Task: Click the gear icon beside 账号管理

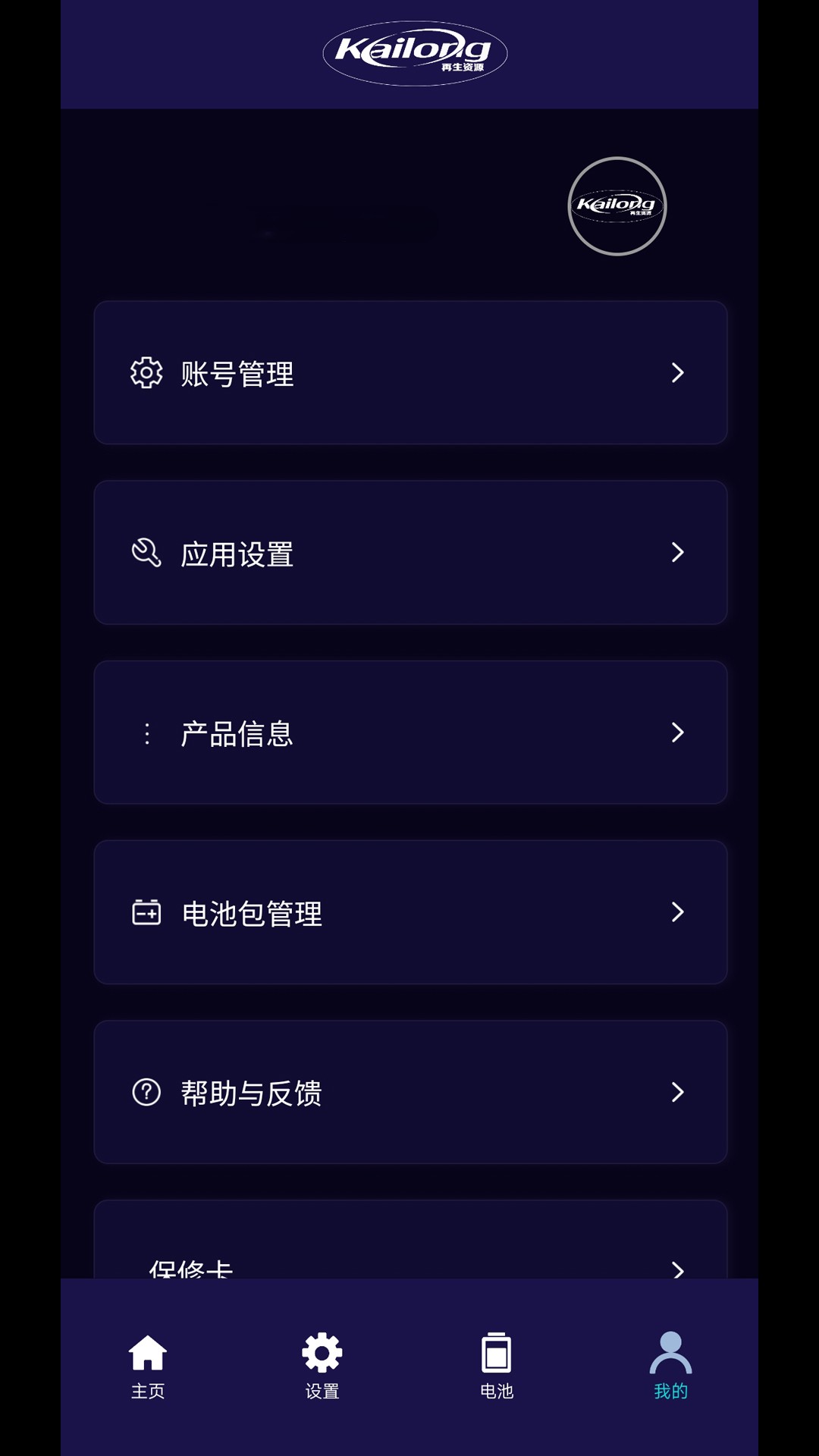Action: tap(147, 372)
